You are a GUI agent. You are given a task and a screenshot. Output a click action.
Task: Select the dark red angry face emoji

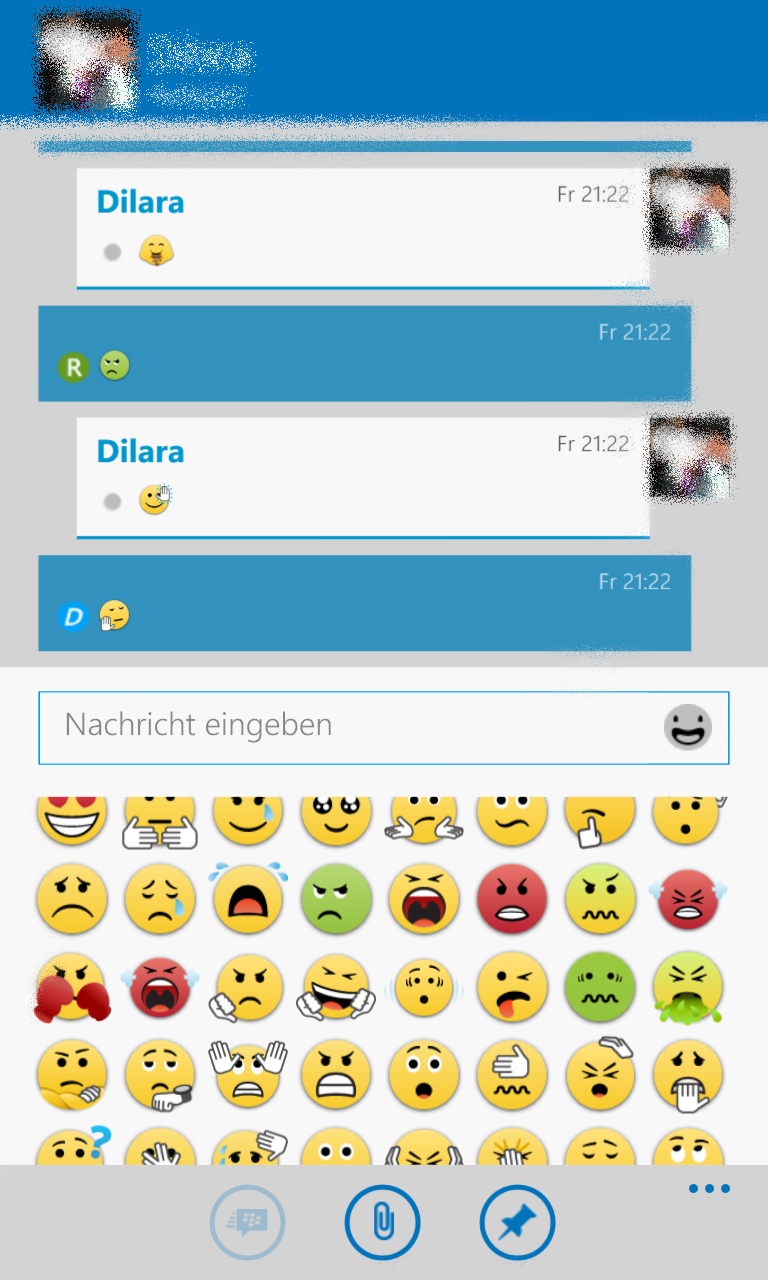[512, 899]
